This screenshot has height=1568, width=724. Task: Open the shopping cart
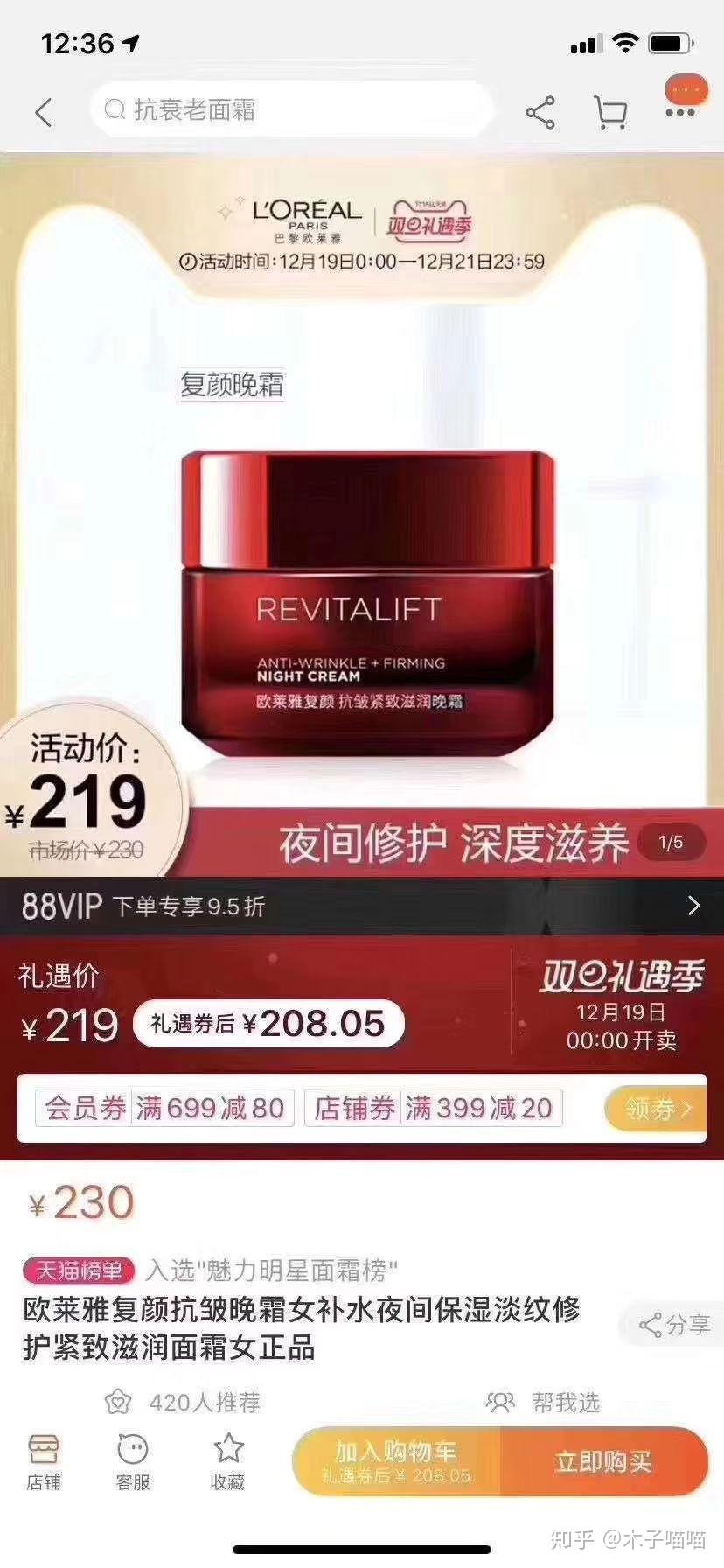[x=610, y=112]
